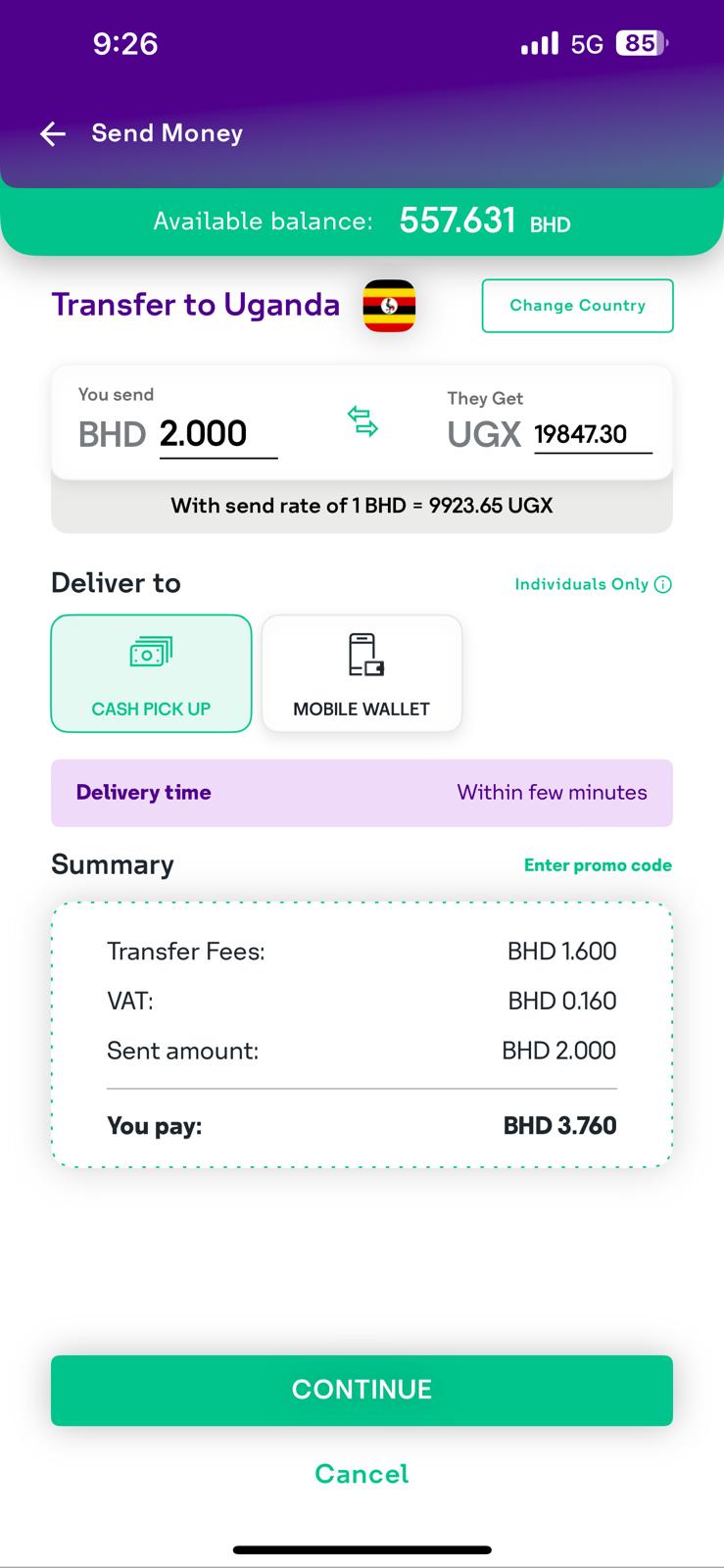724x1568 pixels.
Task: Open the Individuals Only info icon
Action: (663, 584)
